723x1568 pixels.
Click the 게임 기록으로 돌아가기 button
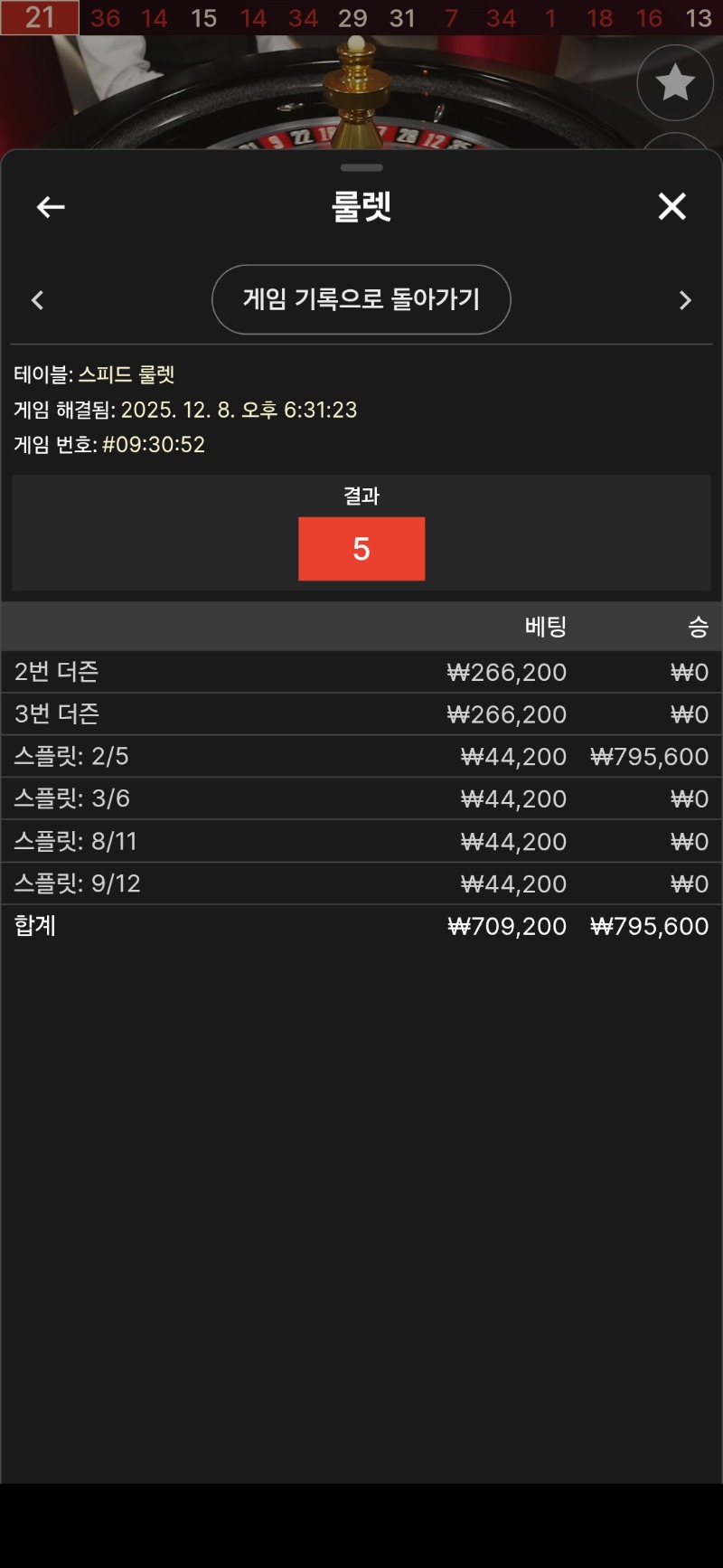click(361, 299)
